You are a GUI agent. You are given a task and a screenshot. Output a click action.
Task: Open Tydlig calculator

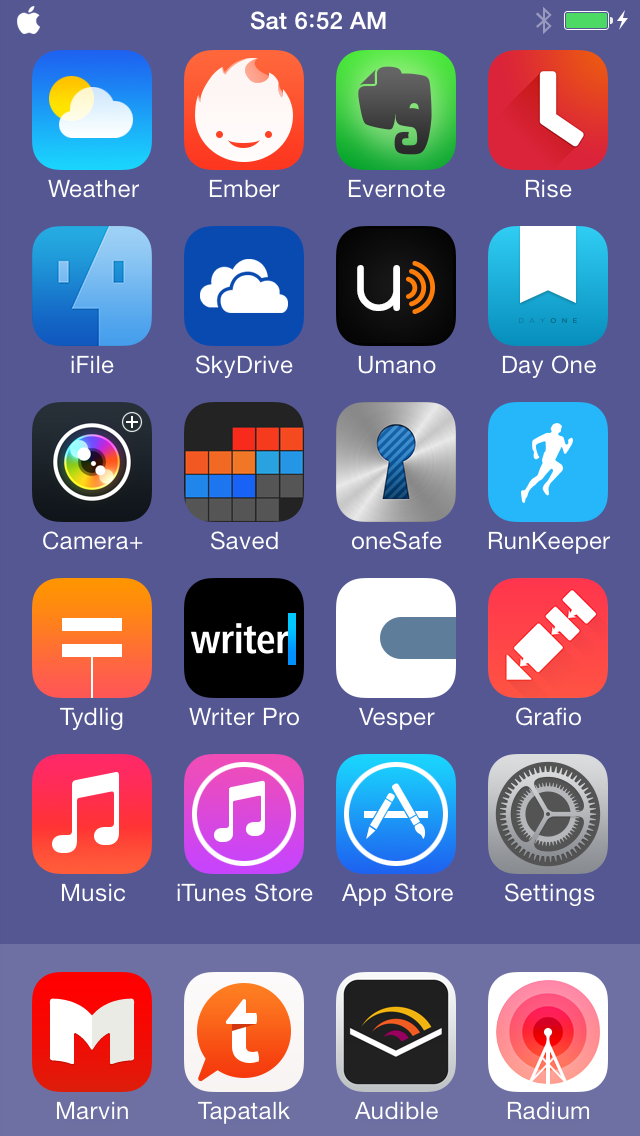pos(92,638)
